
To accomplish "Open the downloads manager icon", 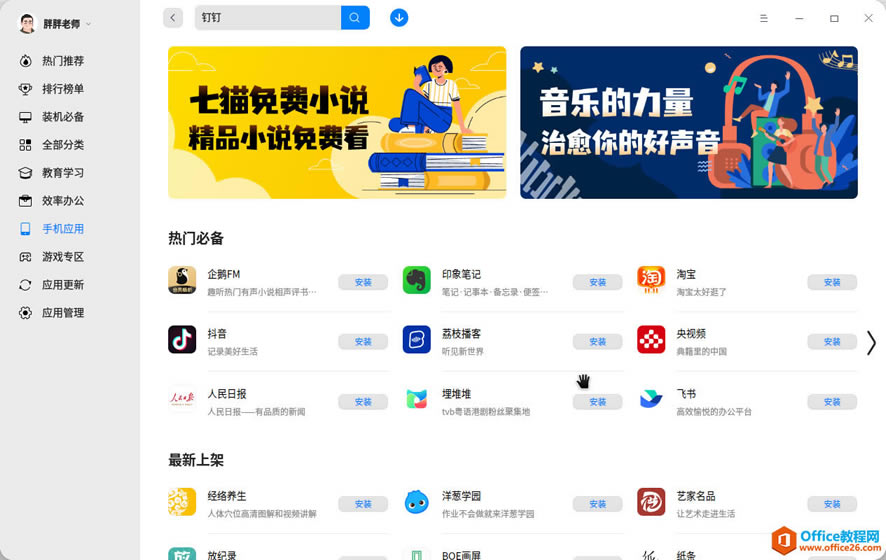I will click(x=399, y=18).
